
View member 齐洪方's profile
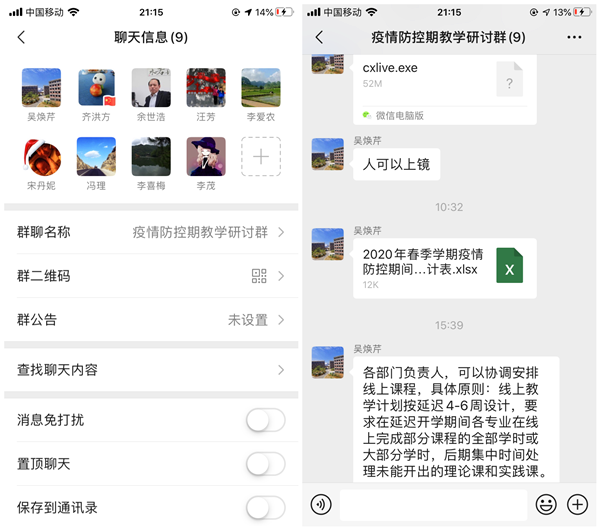[97, 88]
